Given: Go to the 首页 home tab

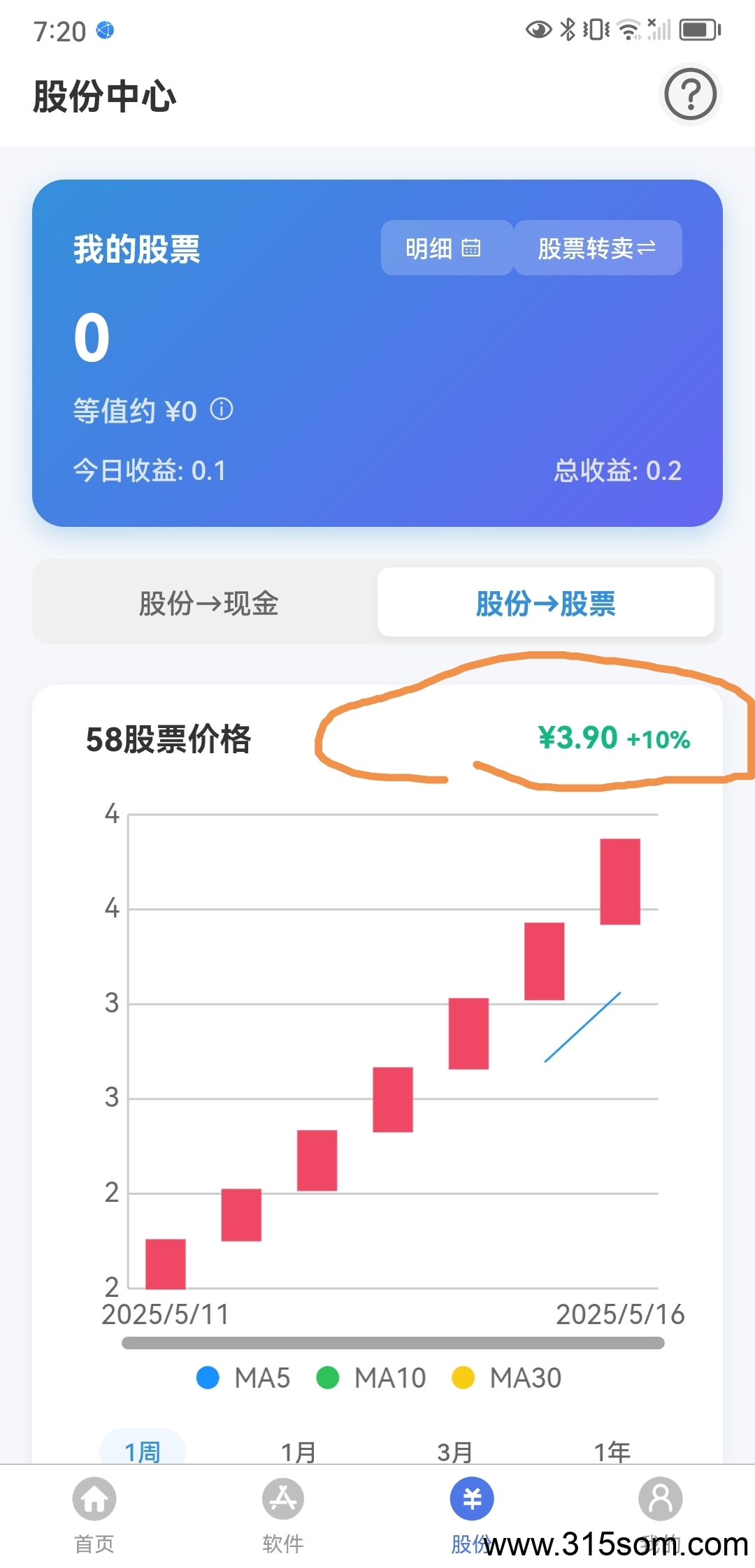Looking at the screenshot, I should [x=94, y=1515].
